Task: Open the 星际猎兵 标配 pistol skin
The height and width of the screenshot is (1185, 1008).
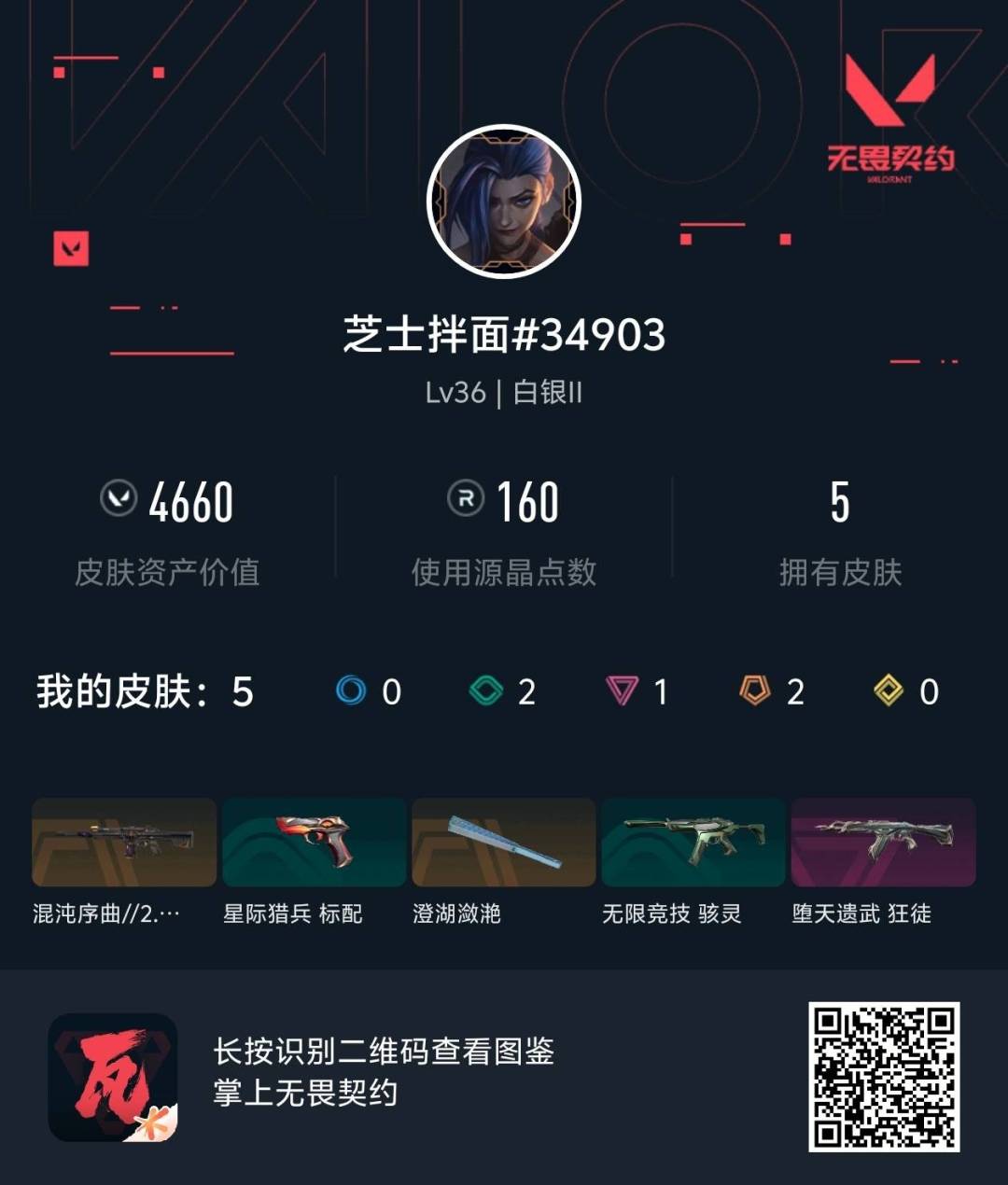Action: 315,843
